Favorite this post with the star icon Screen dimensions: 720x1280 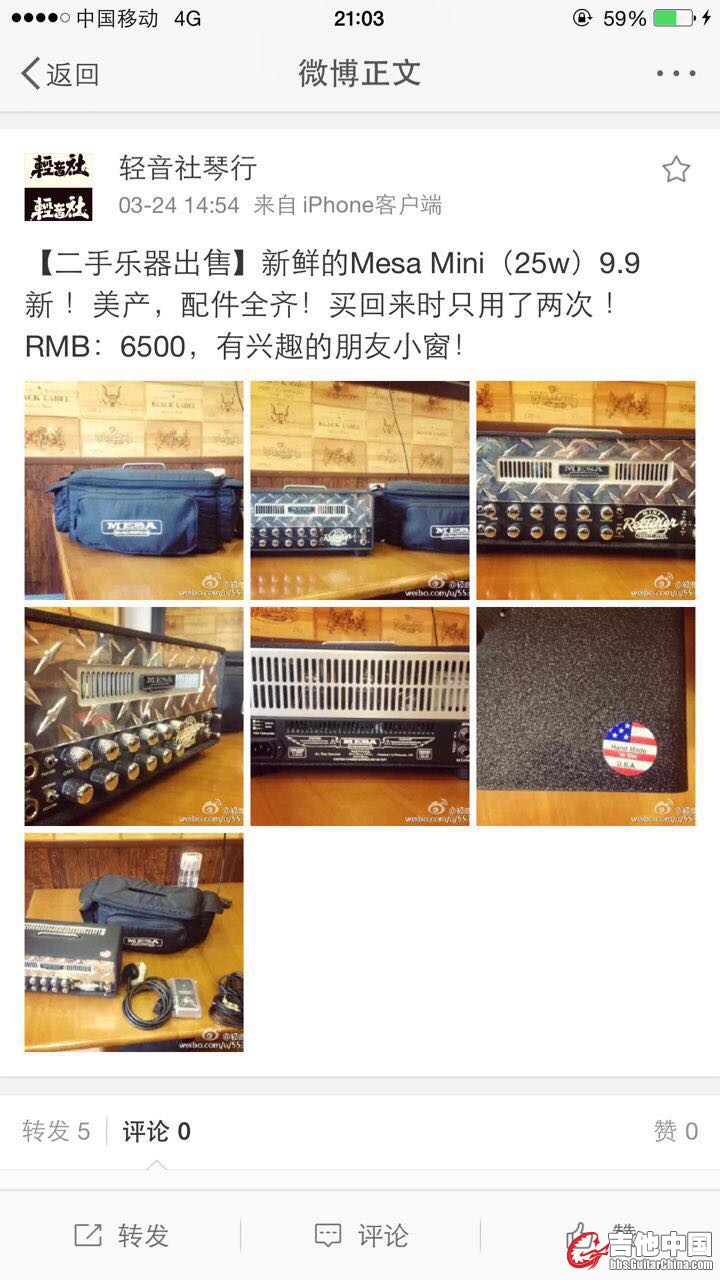(x=676, y=170)
